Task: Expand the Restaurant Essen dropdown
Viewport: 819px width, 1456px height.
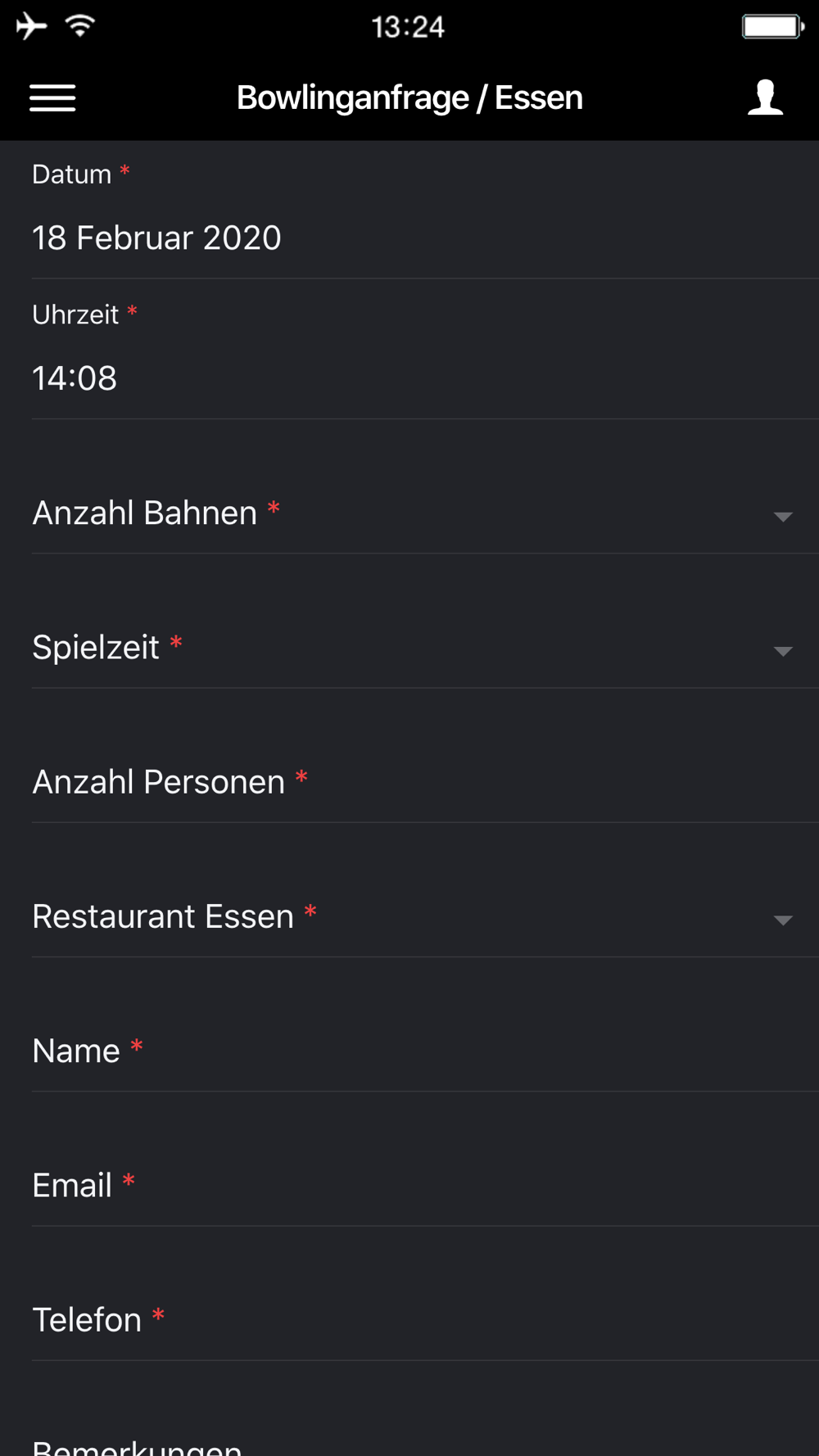Action: point(409,917)
